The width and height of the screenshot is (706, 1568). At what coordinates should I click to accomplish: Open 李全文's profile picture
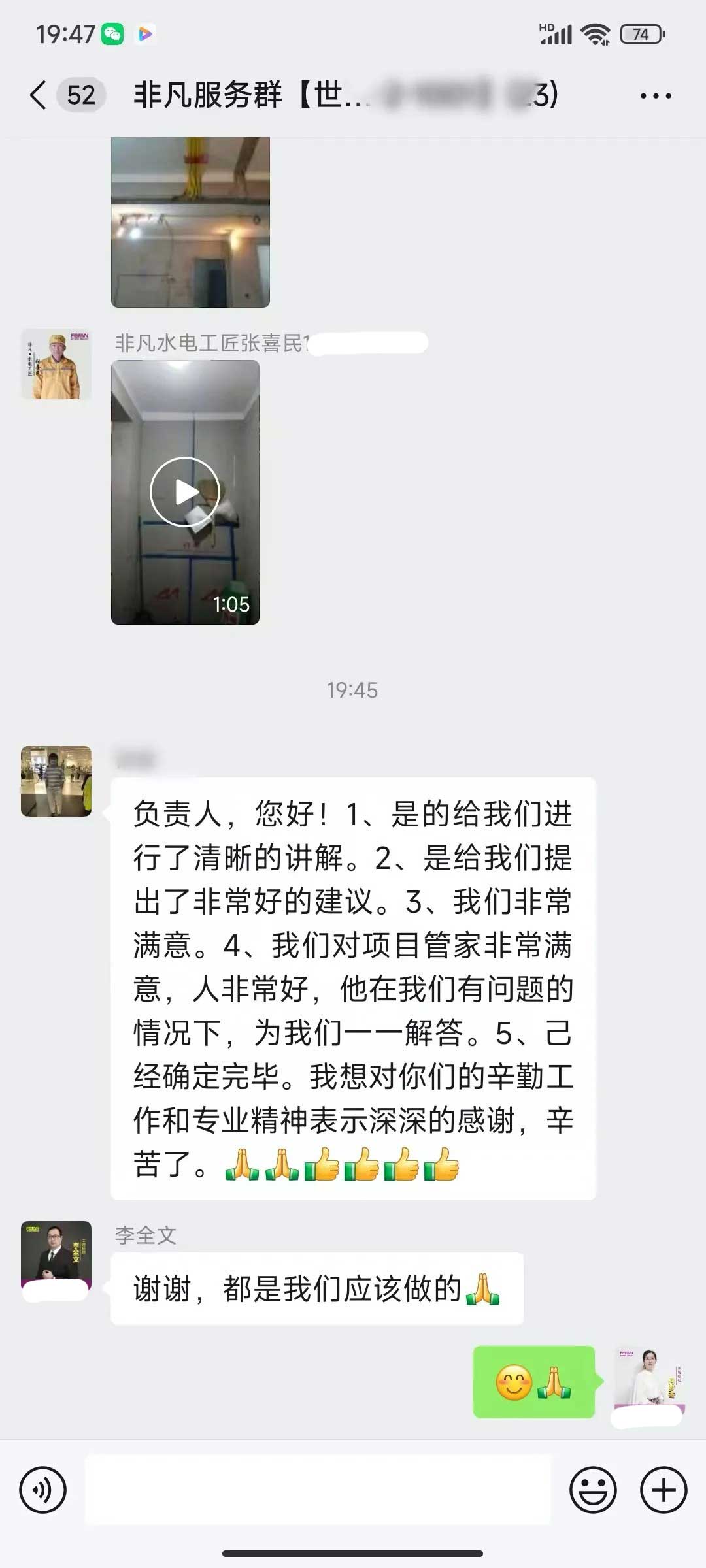coord(56,1255)
